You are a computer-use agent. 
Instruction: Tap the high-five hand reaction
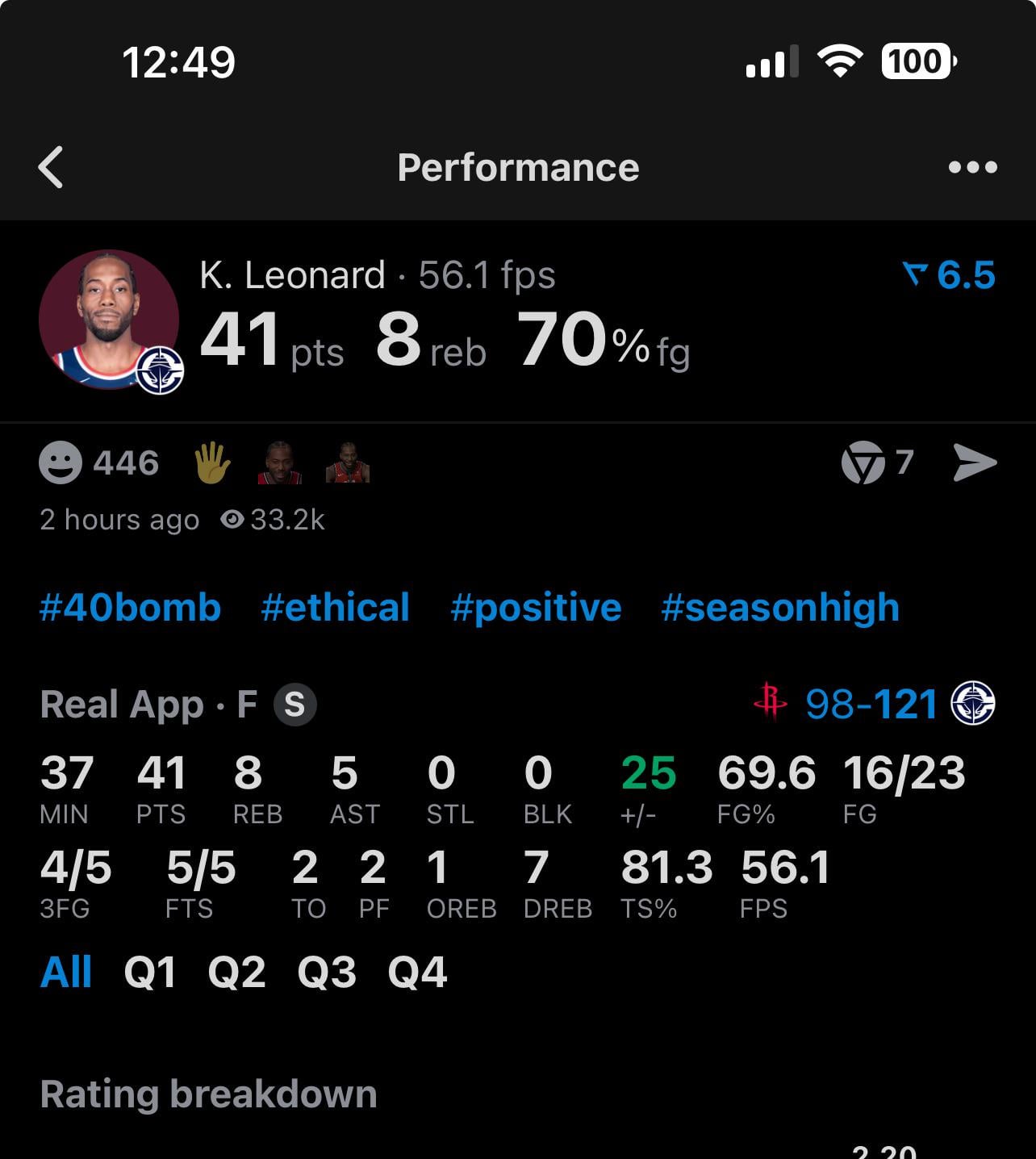click(x=212, y=463)
